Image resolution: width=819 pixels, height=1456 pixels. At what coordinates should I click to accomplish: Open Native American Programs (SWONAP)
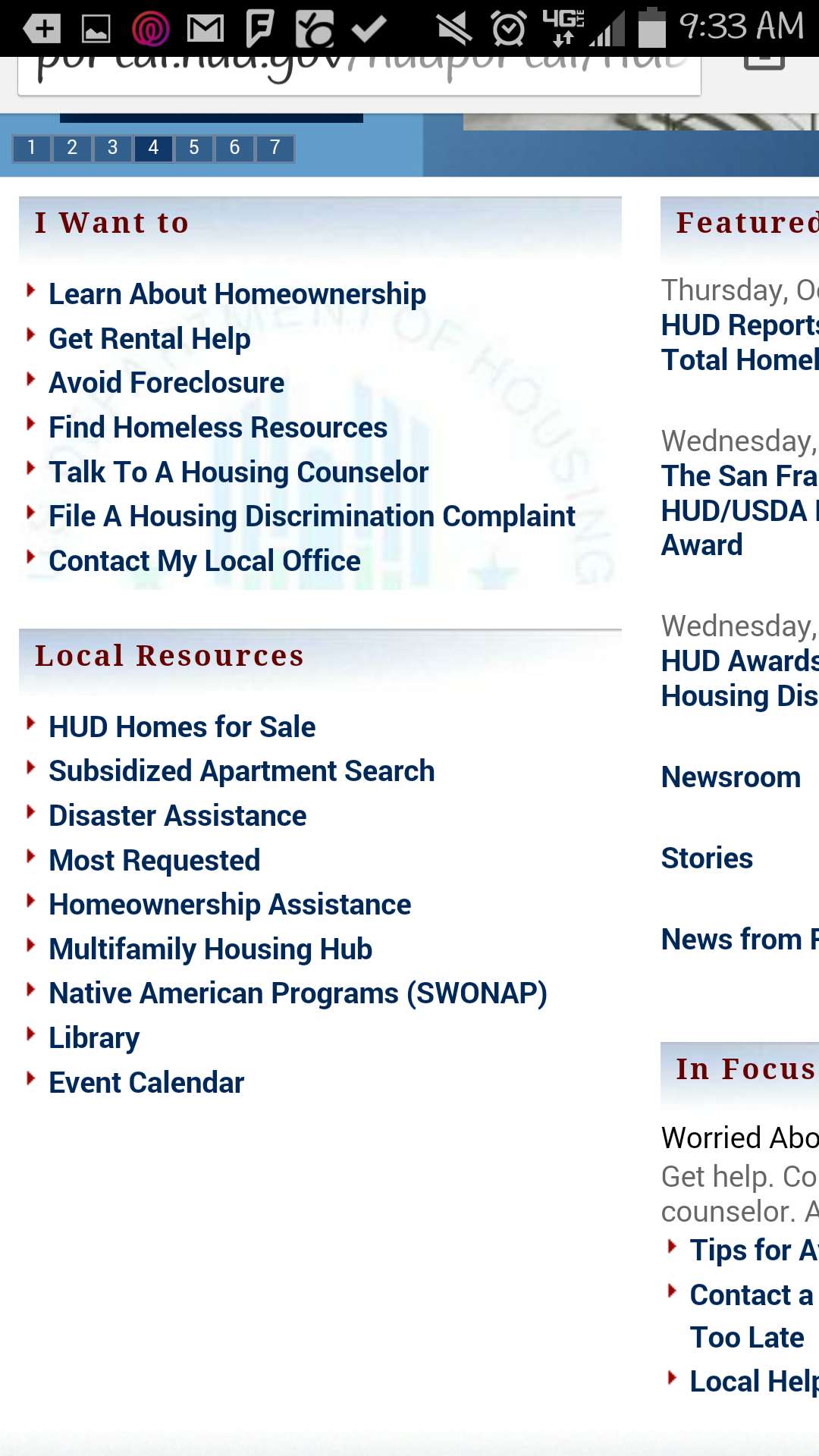pyautogui.click(x=297, y=993)
